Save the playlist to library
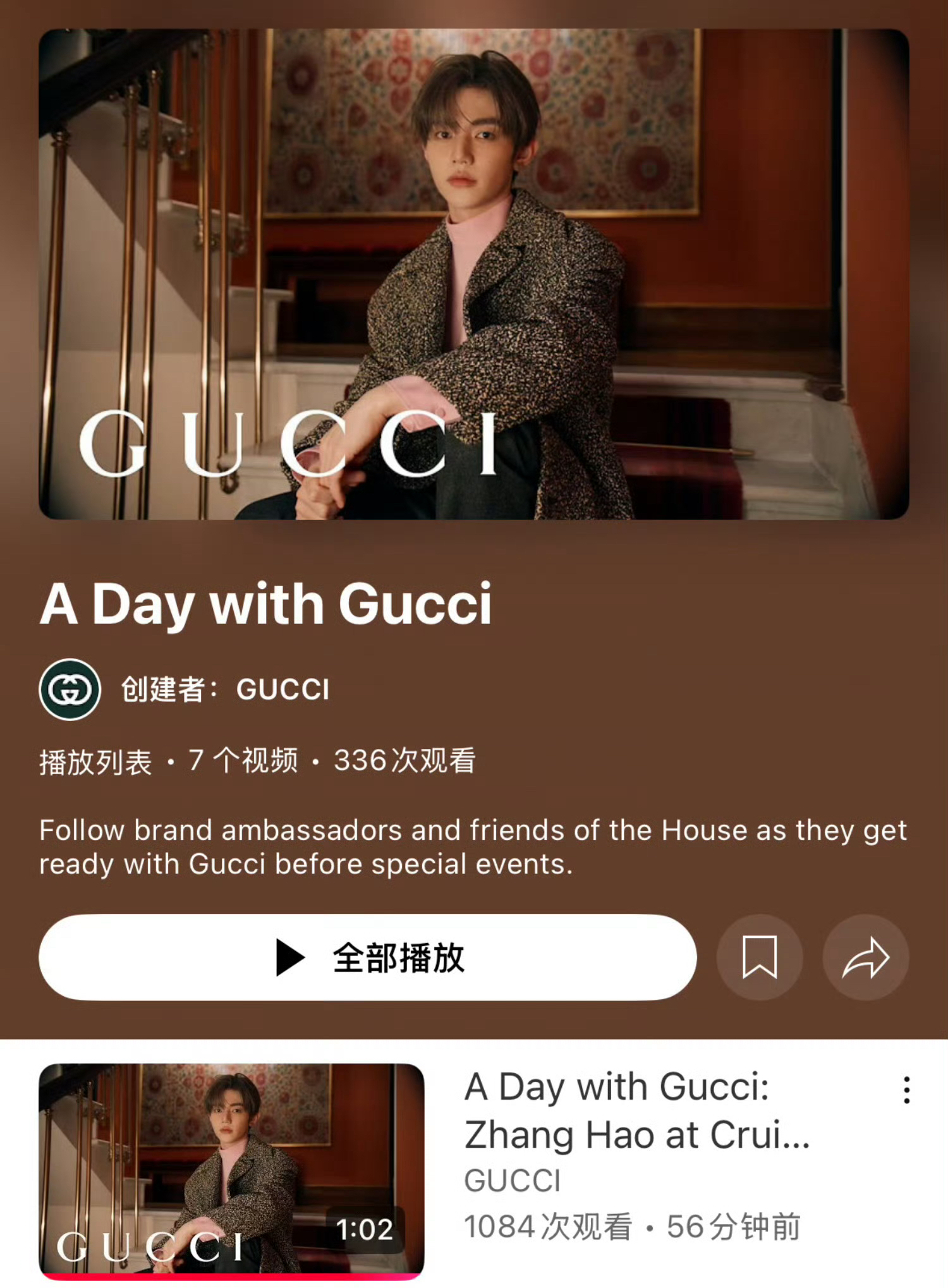The image size is (948, 1288). 759,957
